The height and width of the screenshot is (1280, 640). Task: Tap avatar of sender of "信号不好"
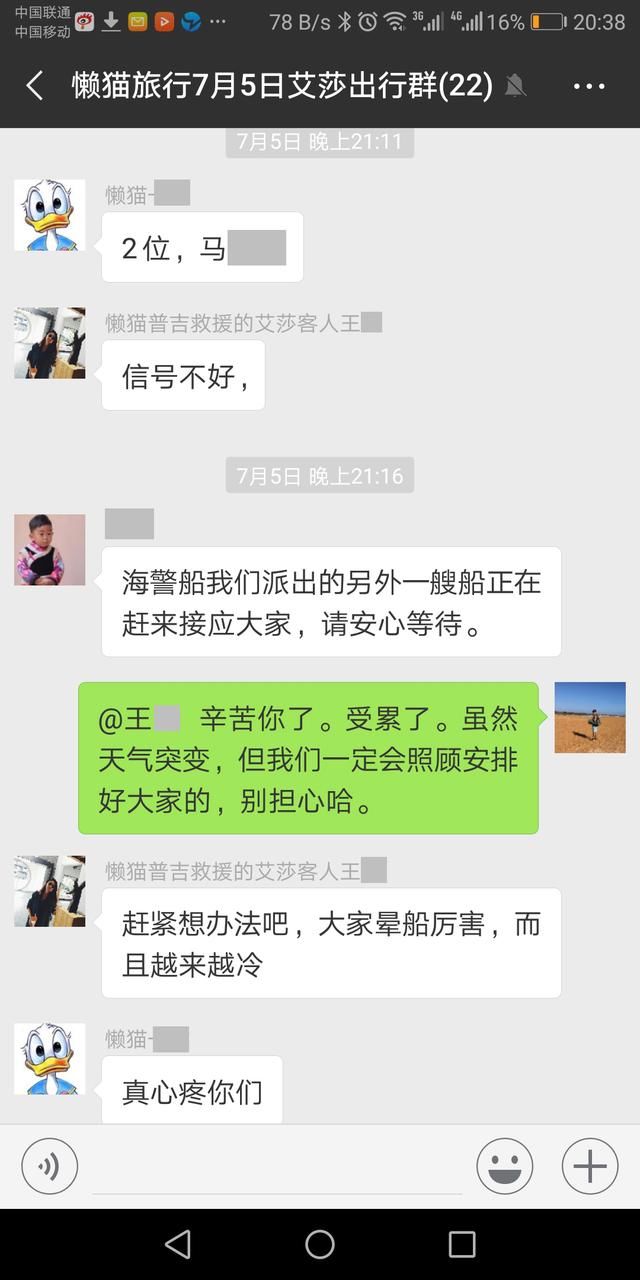[50, 343]
